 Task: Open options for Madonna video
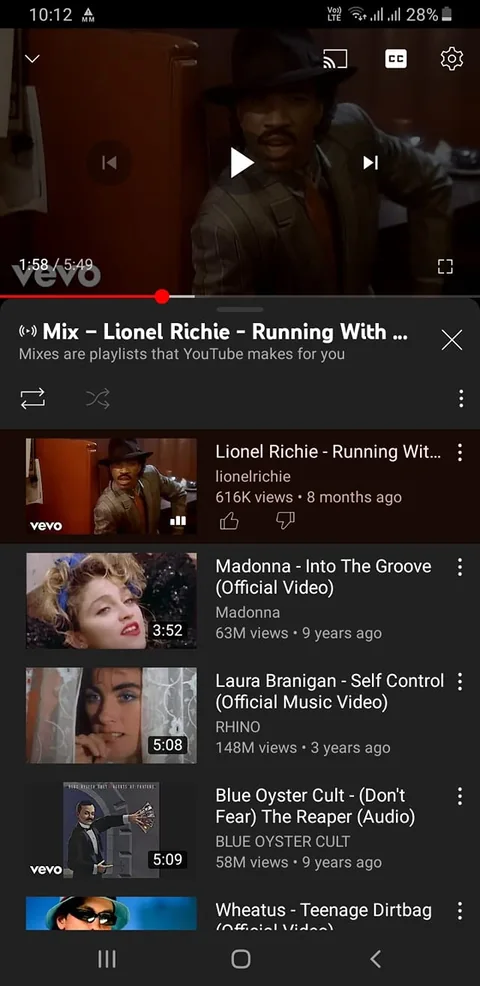click(x=460, y=567)
